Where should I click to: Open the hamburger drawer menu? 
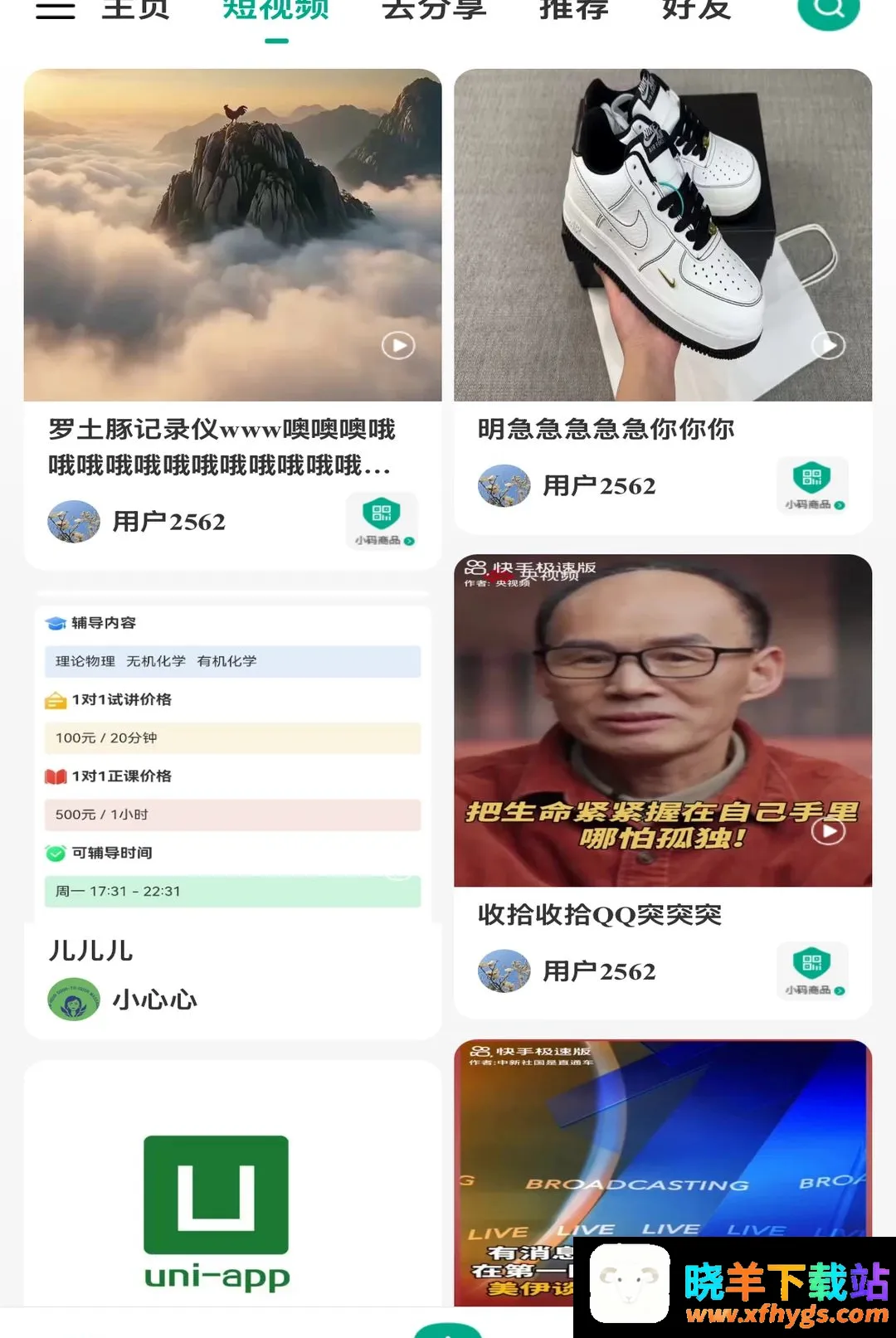(56, 8)
